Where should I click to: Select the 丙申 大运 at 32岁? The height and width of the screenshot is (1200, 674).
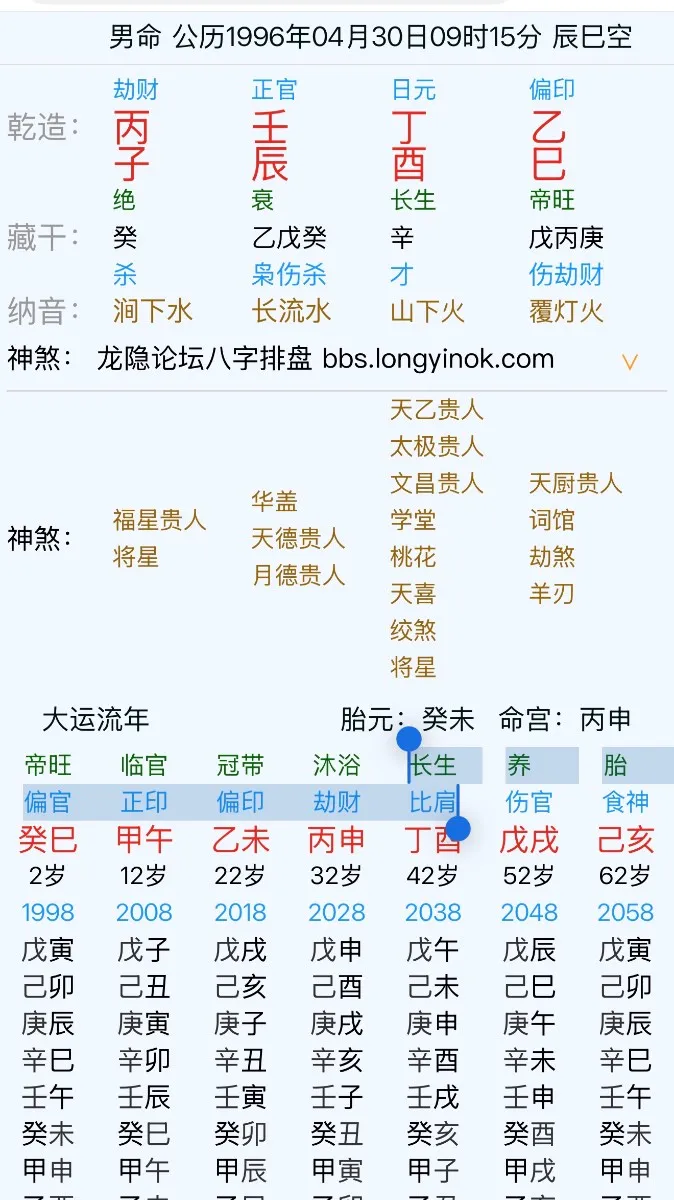point(336,839)
